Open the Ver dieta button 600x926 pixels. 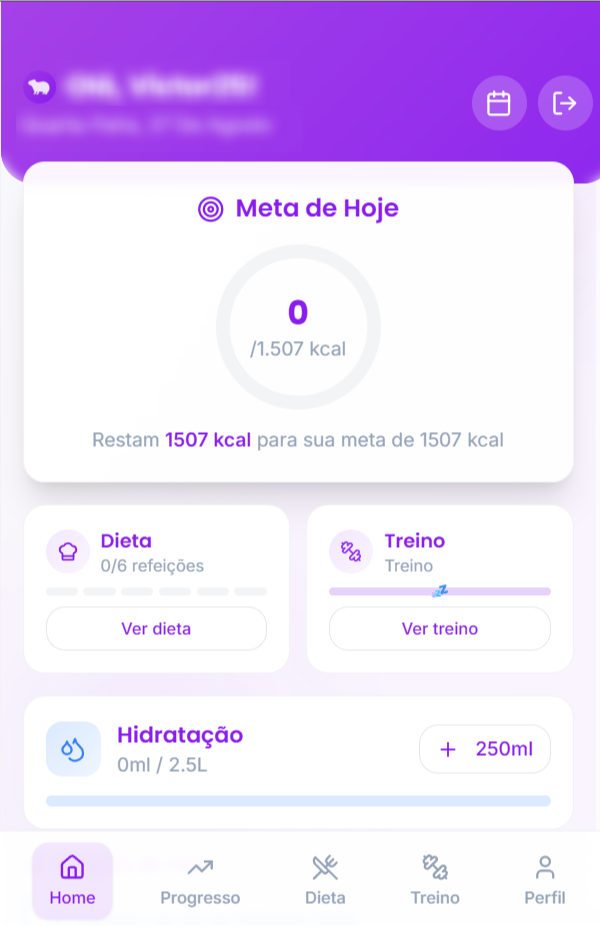156,629
